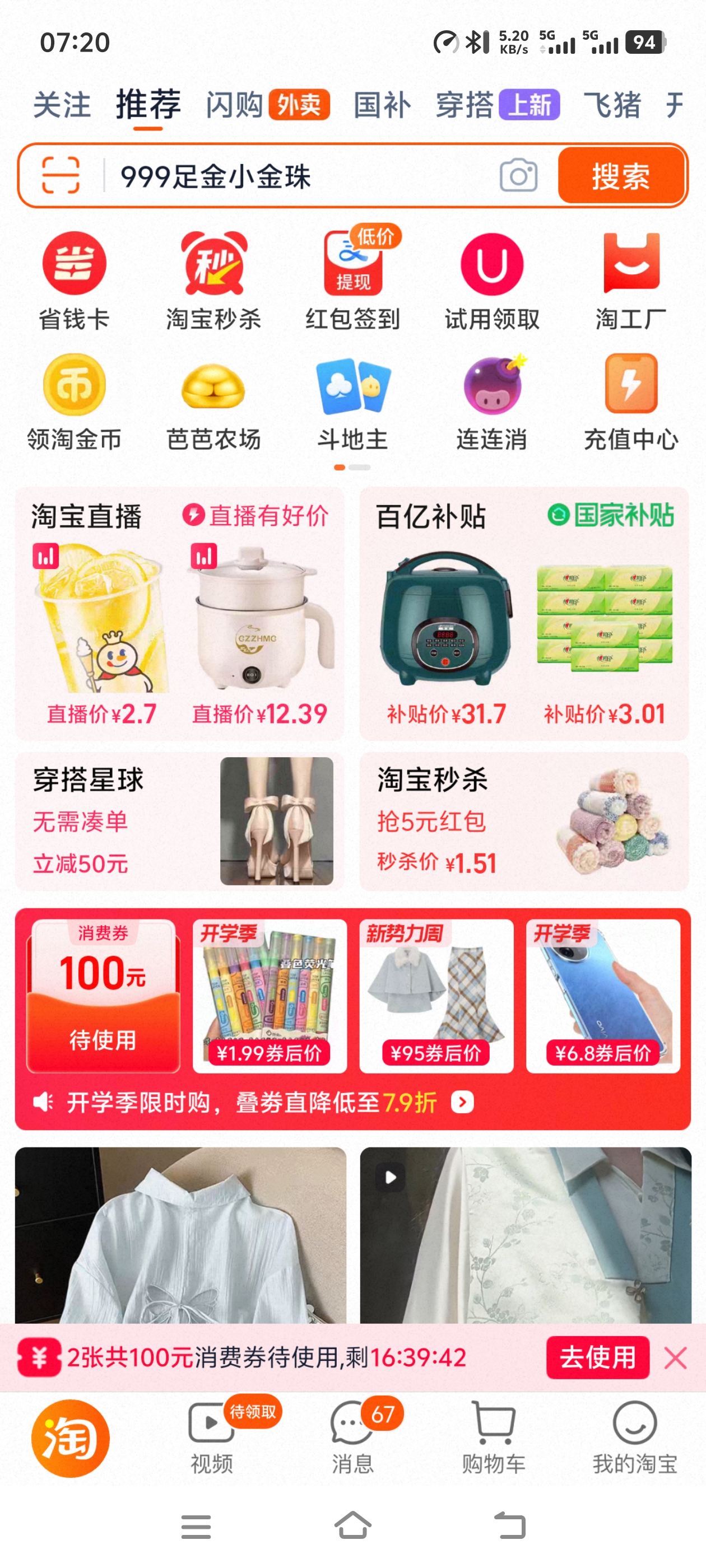Screen dimensions: 706x1568
Task: Dismiss the coupon reminder banner
Action: tap(676, 1357)
